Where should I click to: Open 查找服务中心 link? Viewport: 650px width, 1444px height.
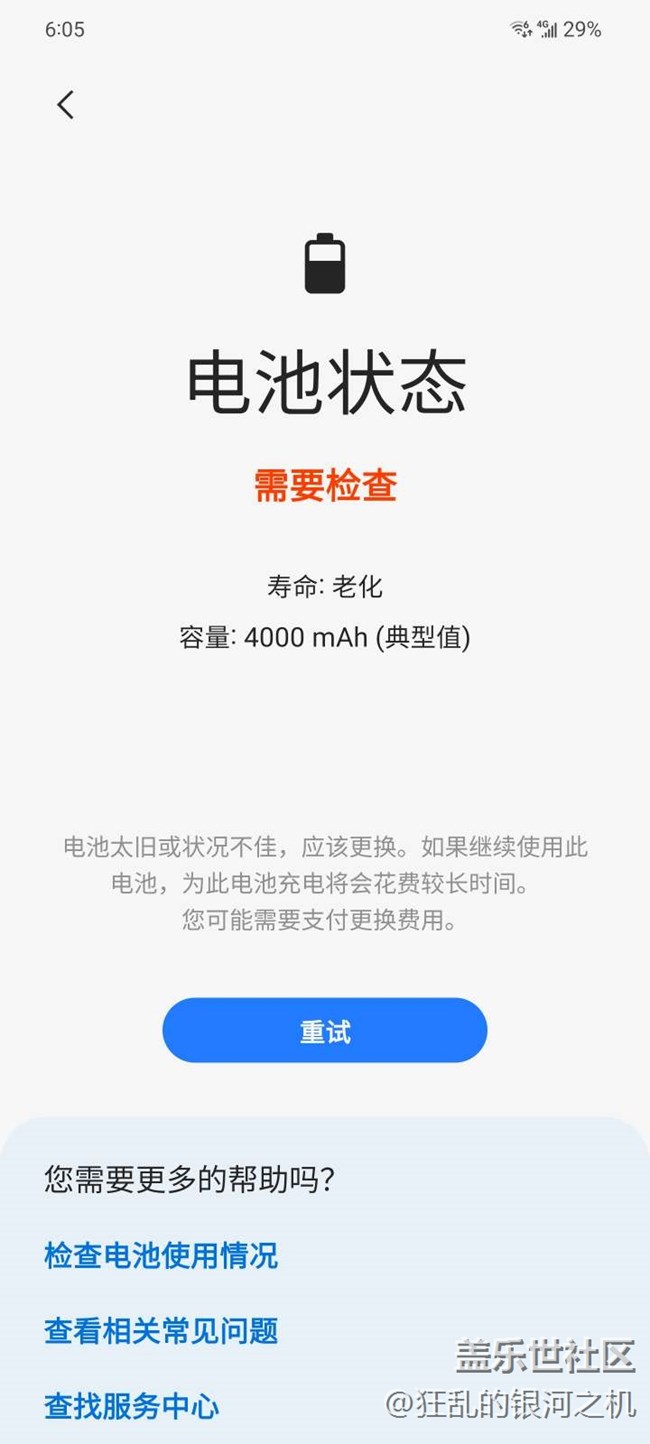pyautogui.click(x=132, y=1406)
